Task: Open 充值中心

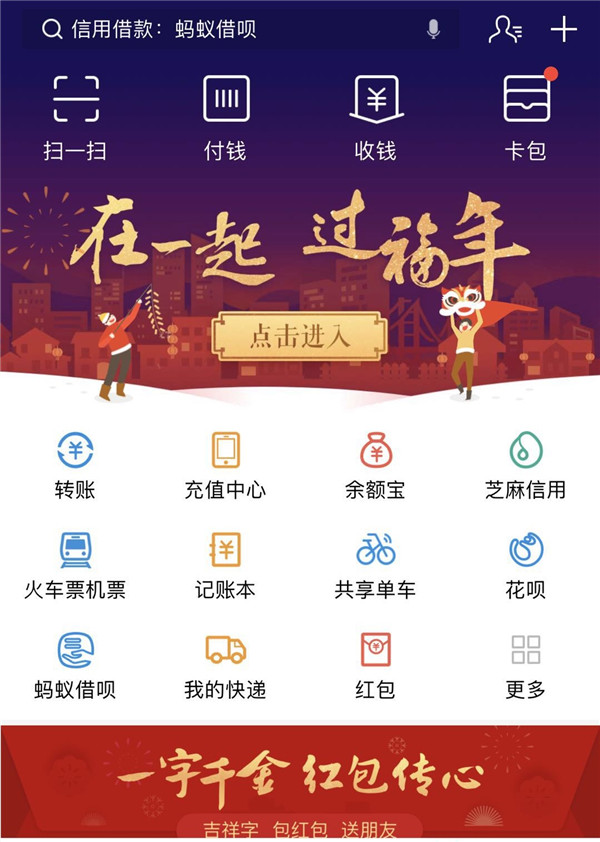Action: 226,466
